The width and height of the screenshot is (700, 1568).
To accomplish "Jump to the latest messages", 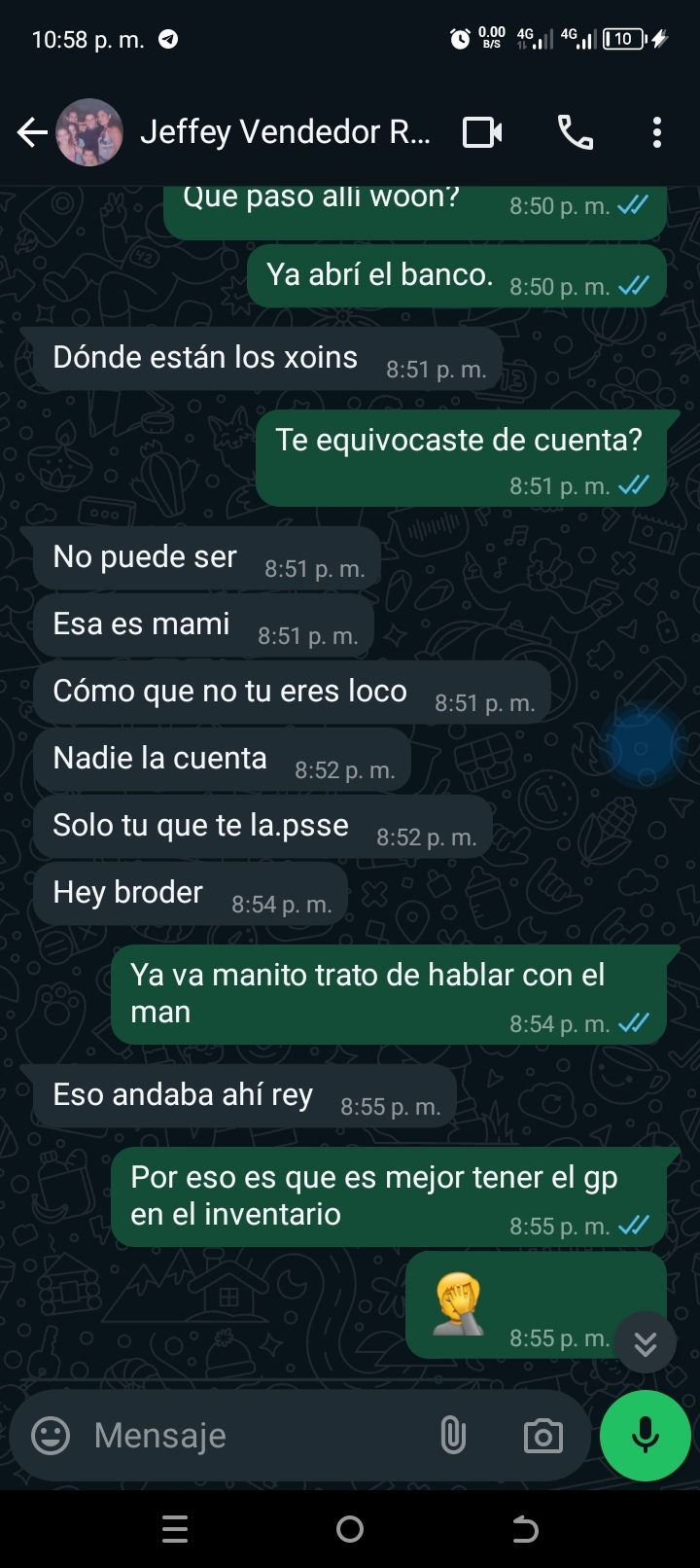I will 645,1342.
